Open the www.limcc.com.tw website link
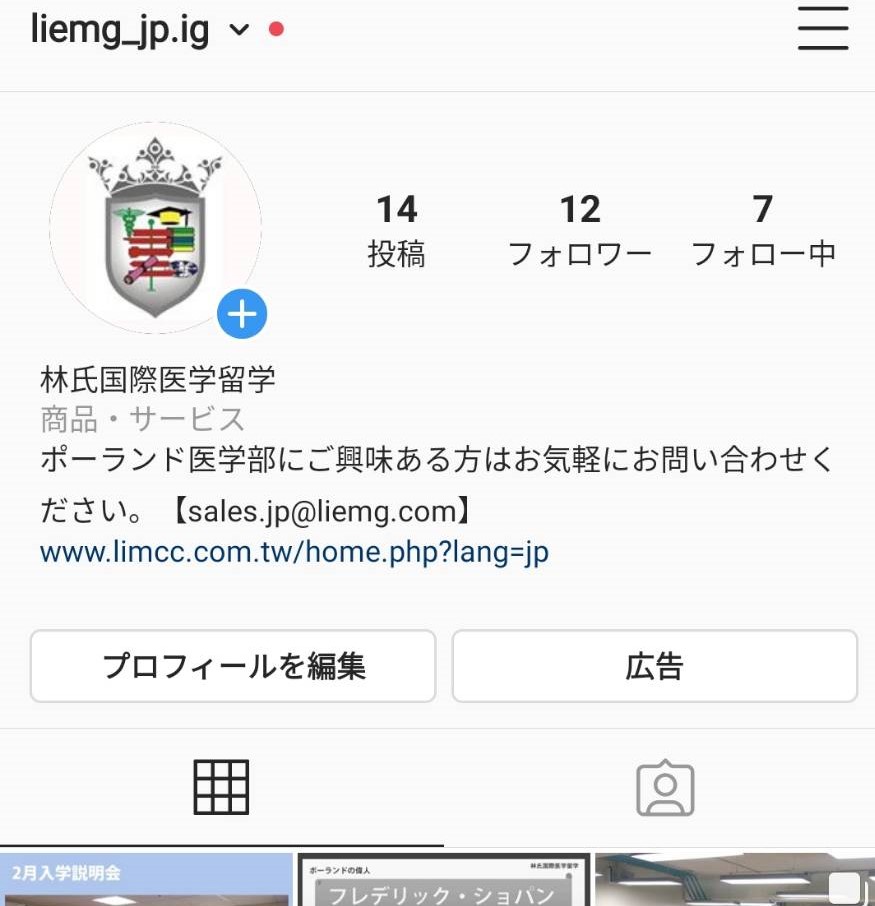 [294, 552]
